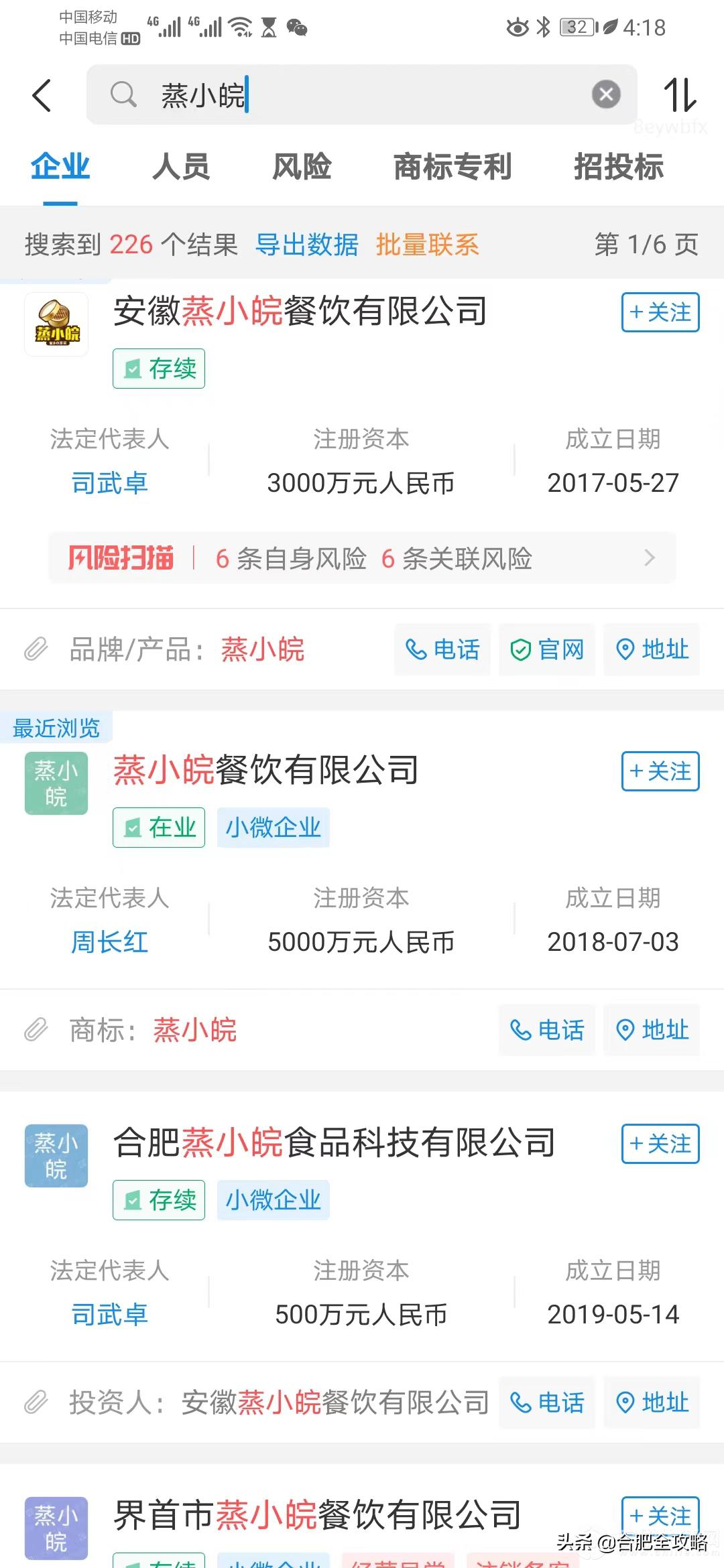
Task: Open the 官网 official website link
Action: 547,649
